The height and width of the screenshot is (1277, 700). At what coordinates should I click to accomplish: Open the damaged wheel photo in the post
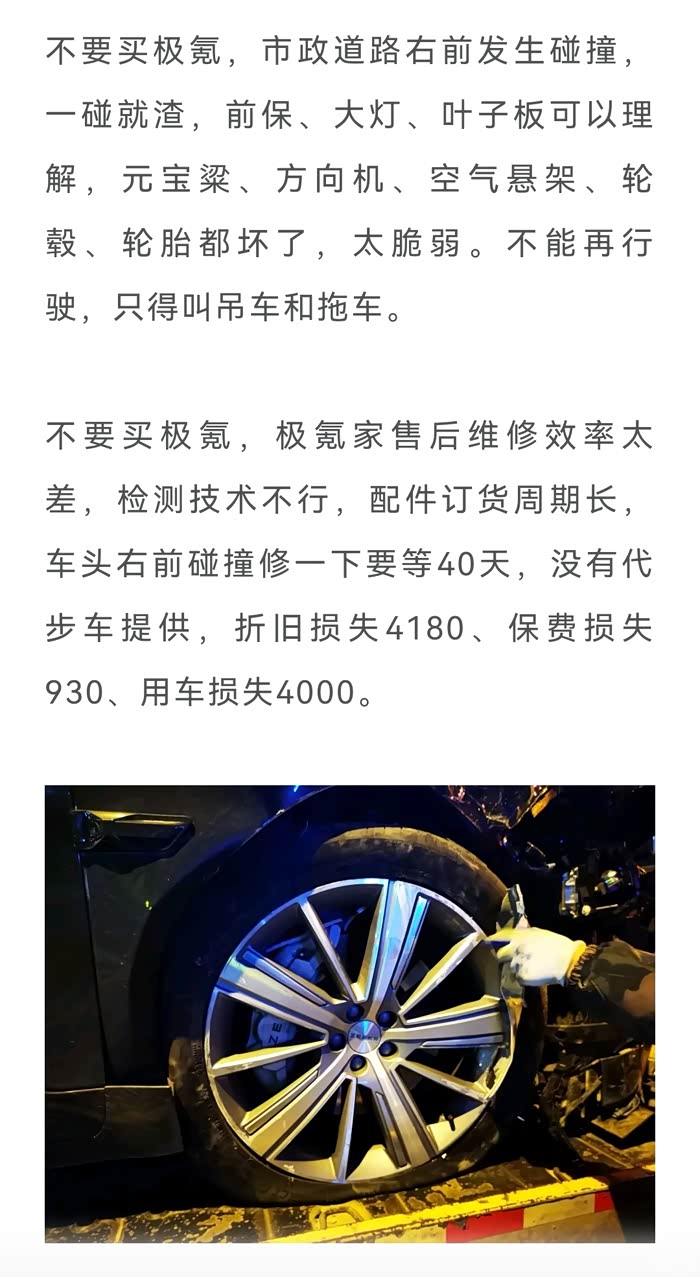click(x=350, y=1014)
